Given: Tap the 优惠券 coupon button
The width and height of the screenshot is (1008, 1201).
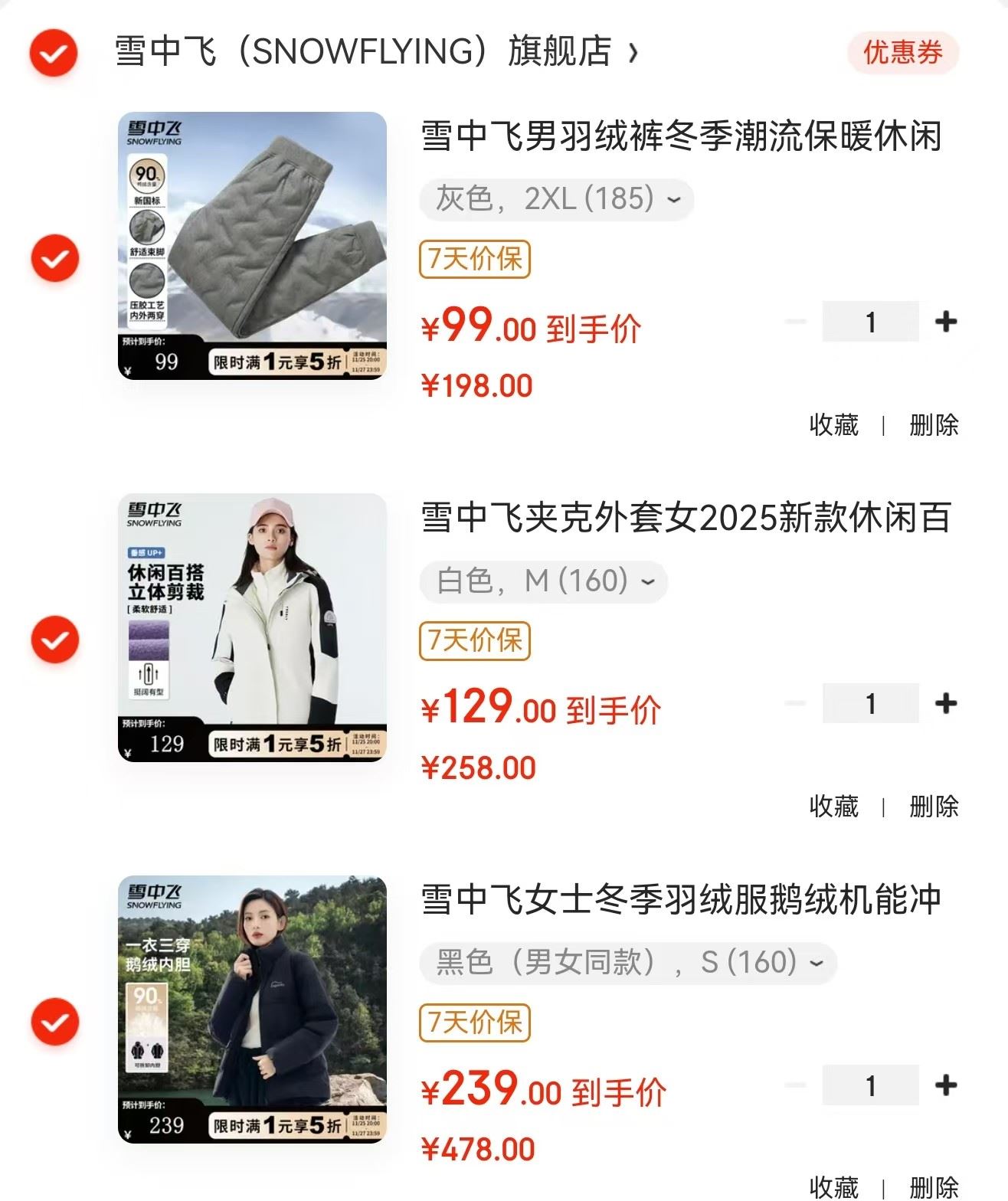Looking at the screenshot, I should tap(902, 53).
